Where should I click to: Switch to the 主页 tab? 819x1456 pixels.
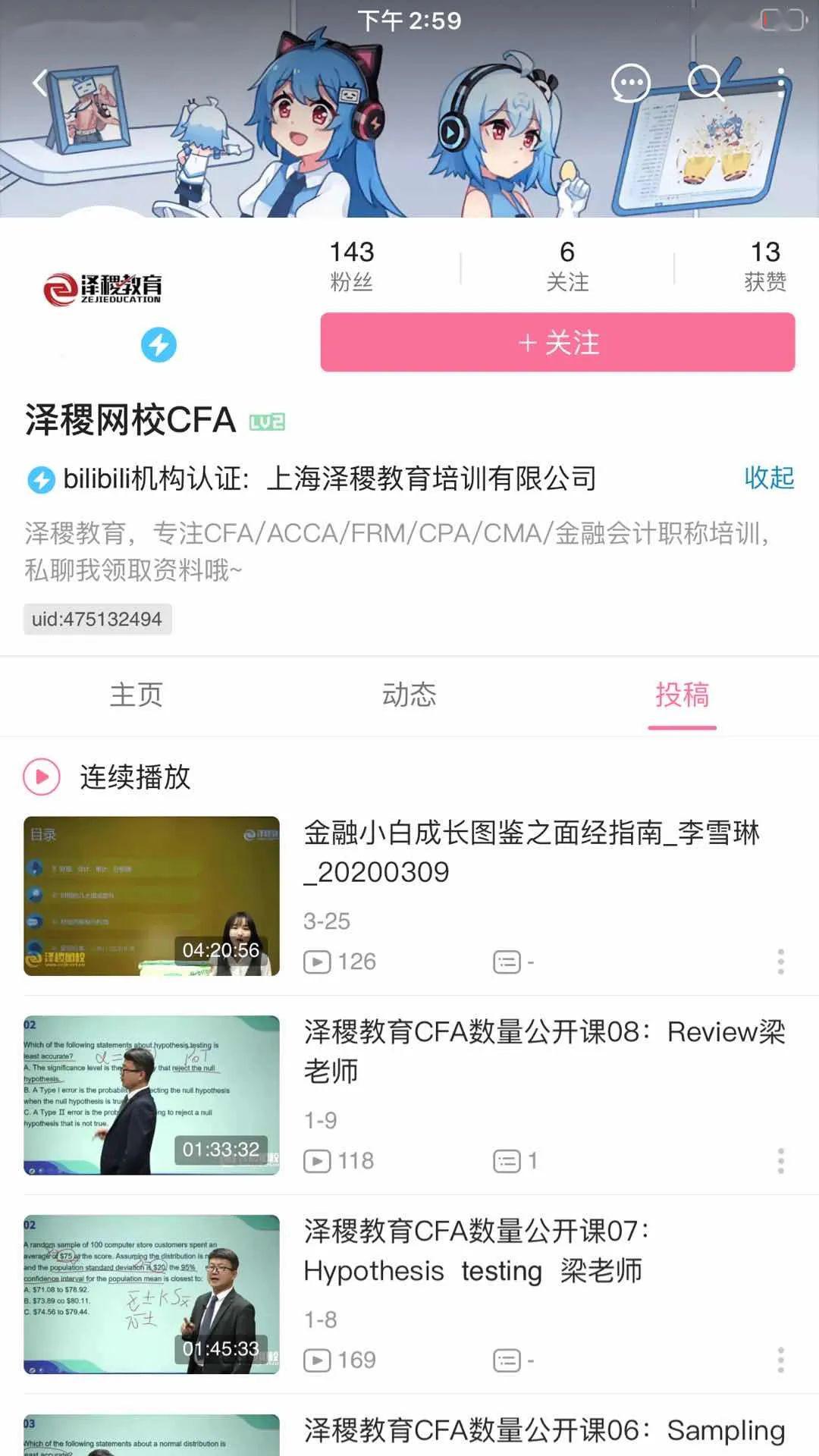[136, 695]
